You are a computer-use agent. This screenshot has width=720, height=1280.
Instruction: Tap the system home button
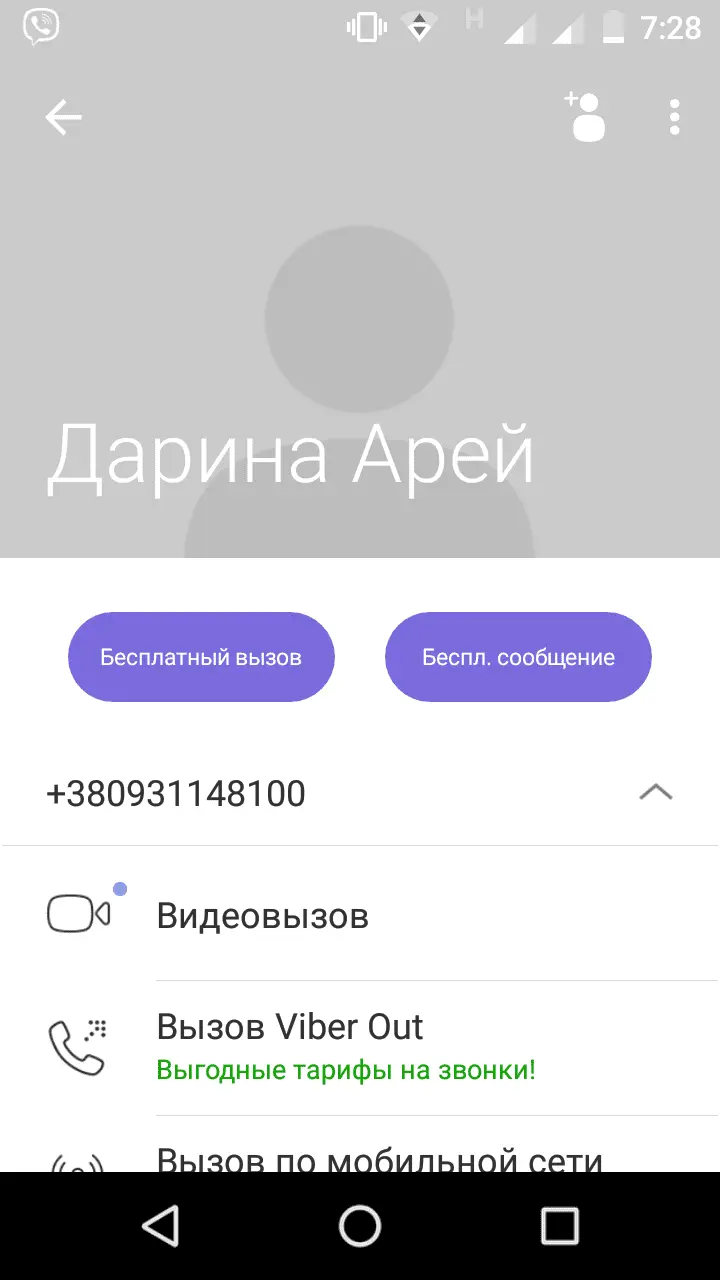360,1225
